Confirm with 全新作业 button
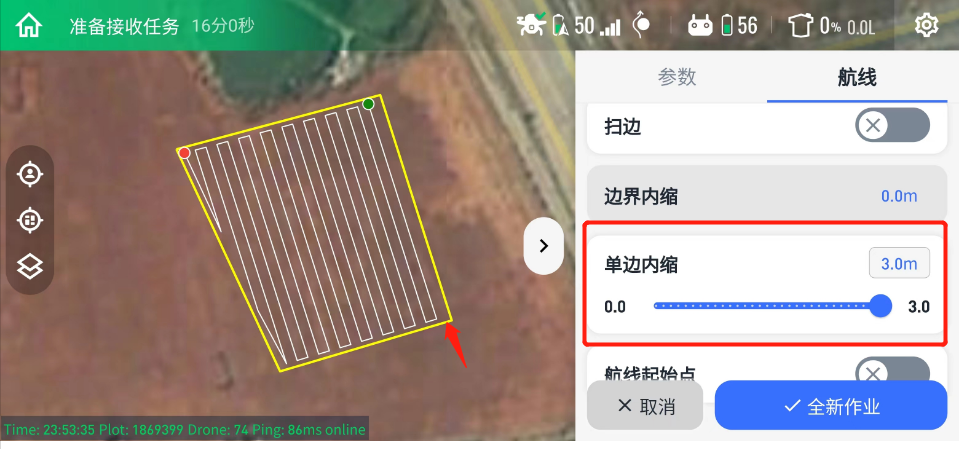The image size is (959, 449). tap(831, 406)
